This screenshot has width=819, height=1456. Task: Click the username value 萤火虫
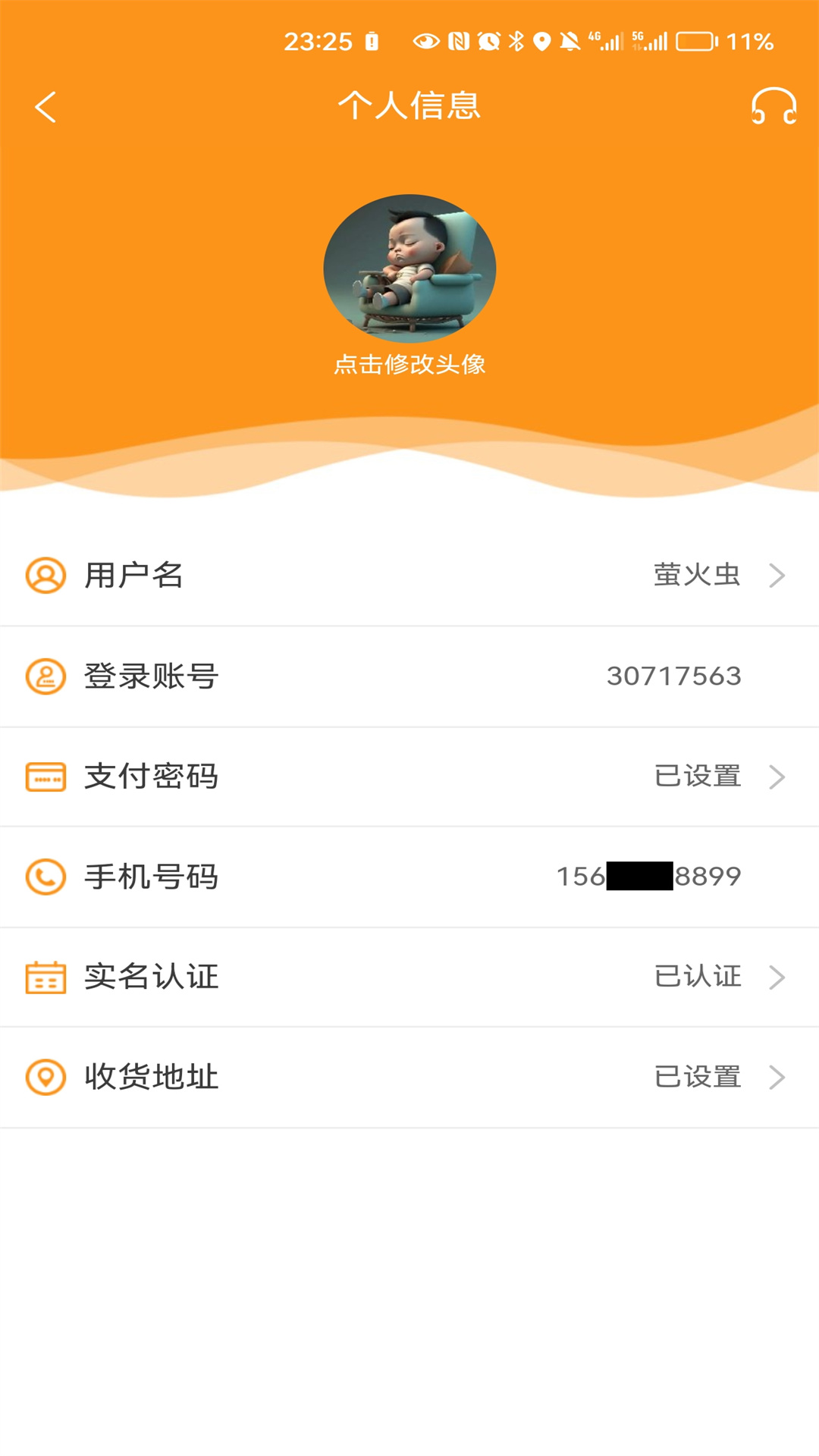[x=698, y=574]
